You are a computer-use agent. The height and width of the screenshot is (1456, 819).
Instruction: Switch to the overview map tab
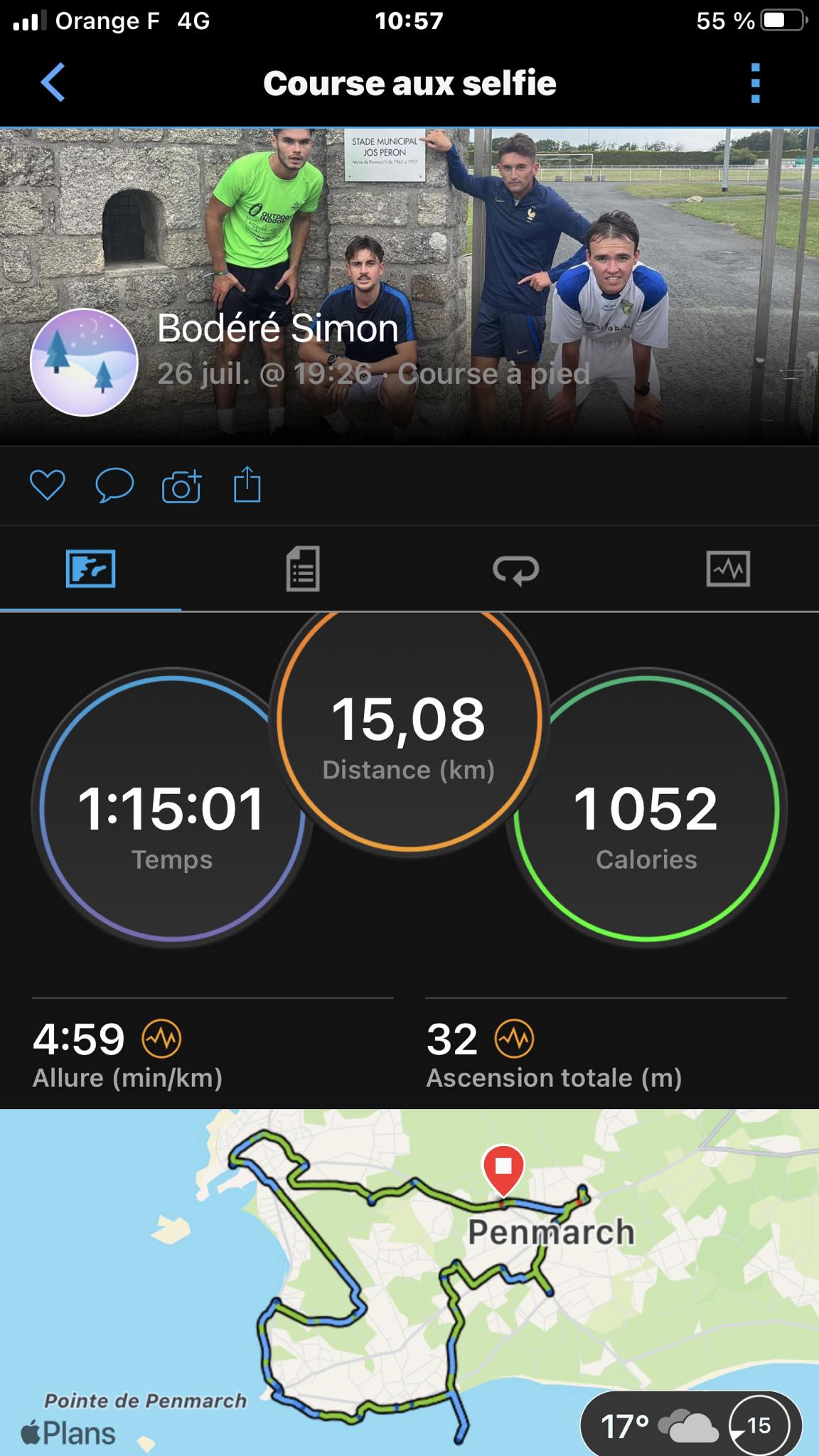click(90, 569)
